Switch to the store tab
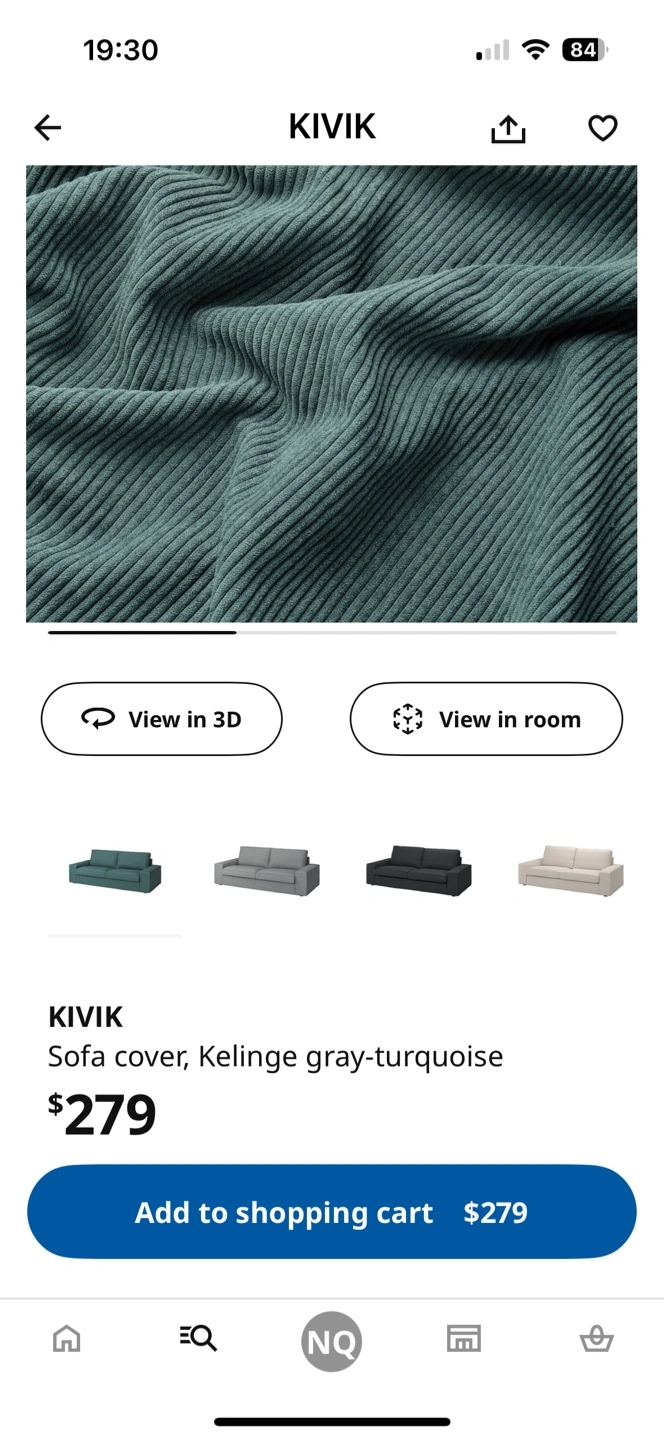 463,1338
